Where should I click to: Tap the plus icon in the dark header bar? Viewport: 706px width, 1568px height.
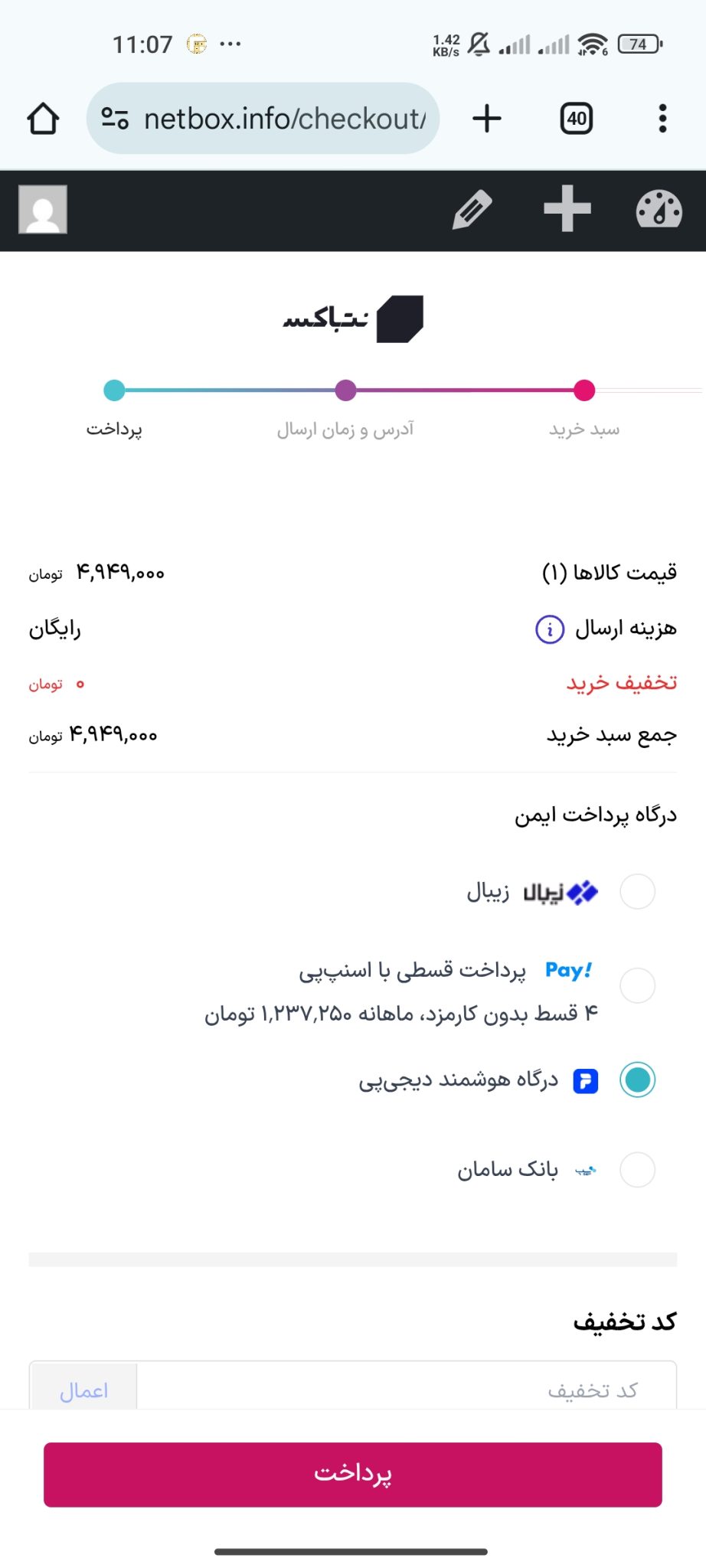point(567,211)
